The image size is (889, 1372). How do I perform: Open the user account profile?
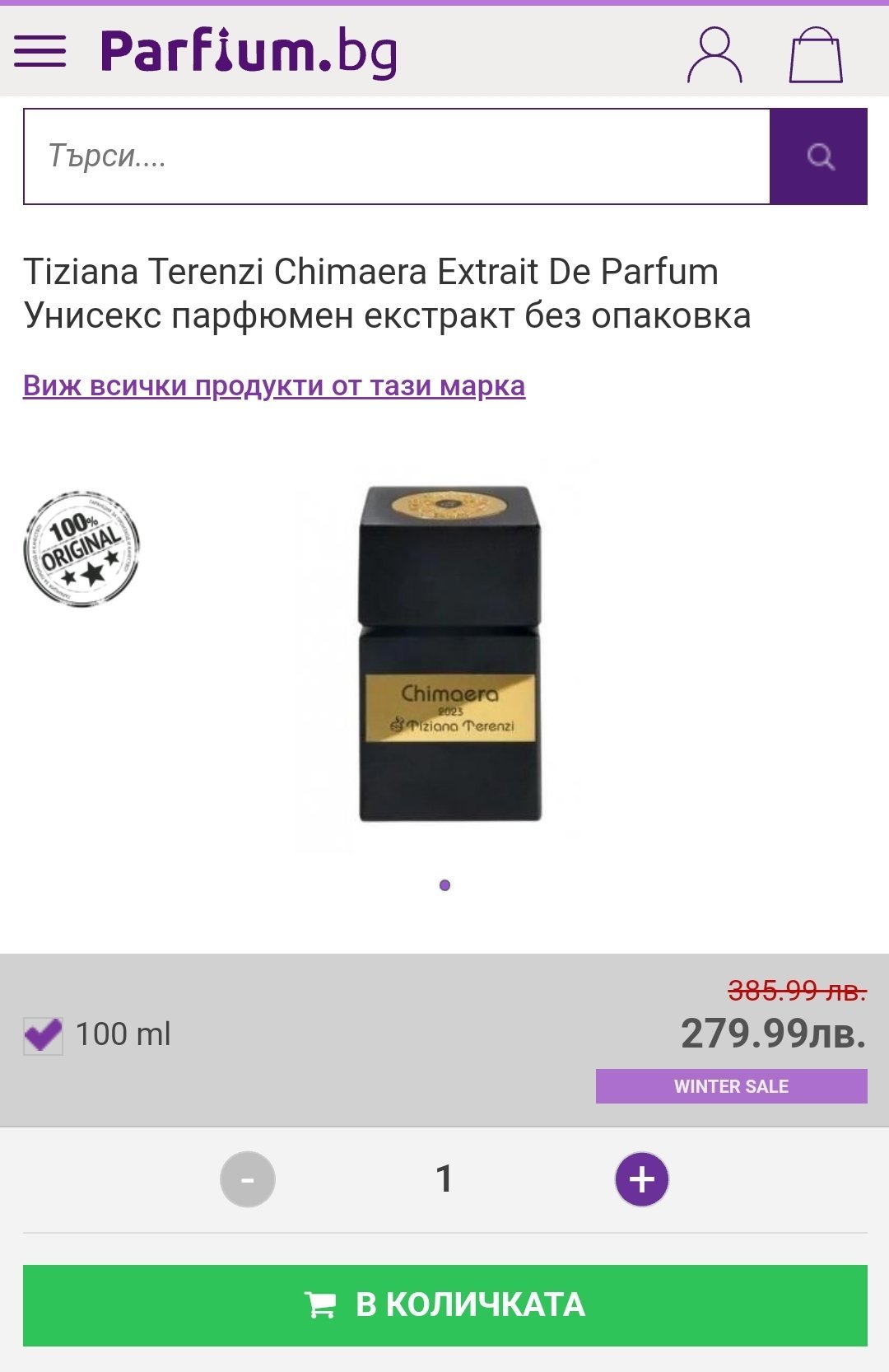[x=714, y=54]
